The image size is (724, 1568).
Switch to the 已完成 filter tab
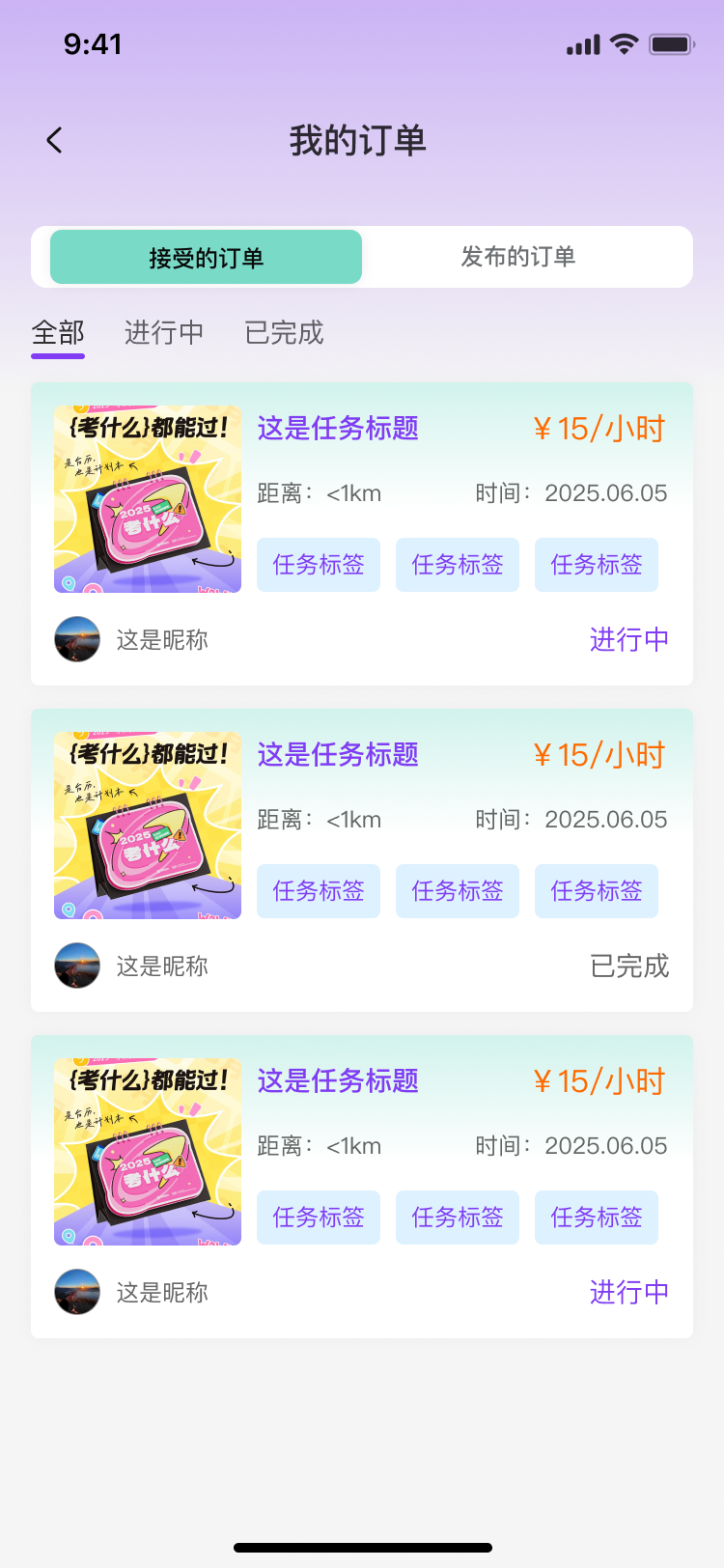coord(284,333)
